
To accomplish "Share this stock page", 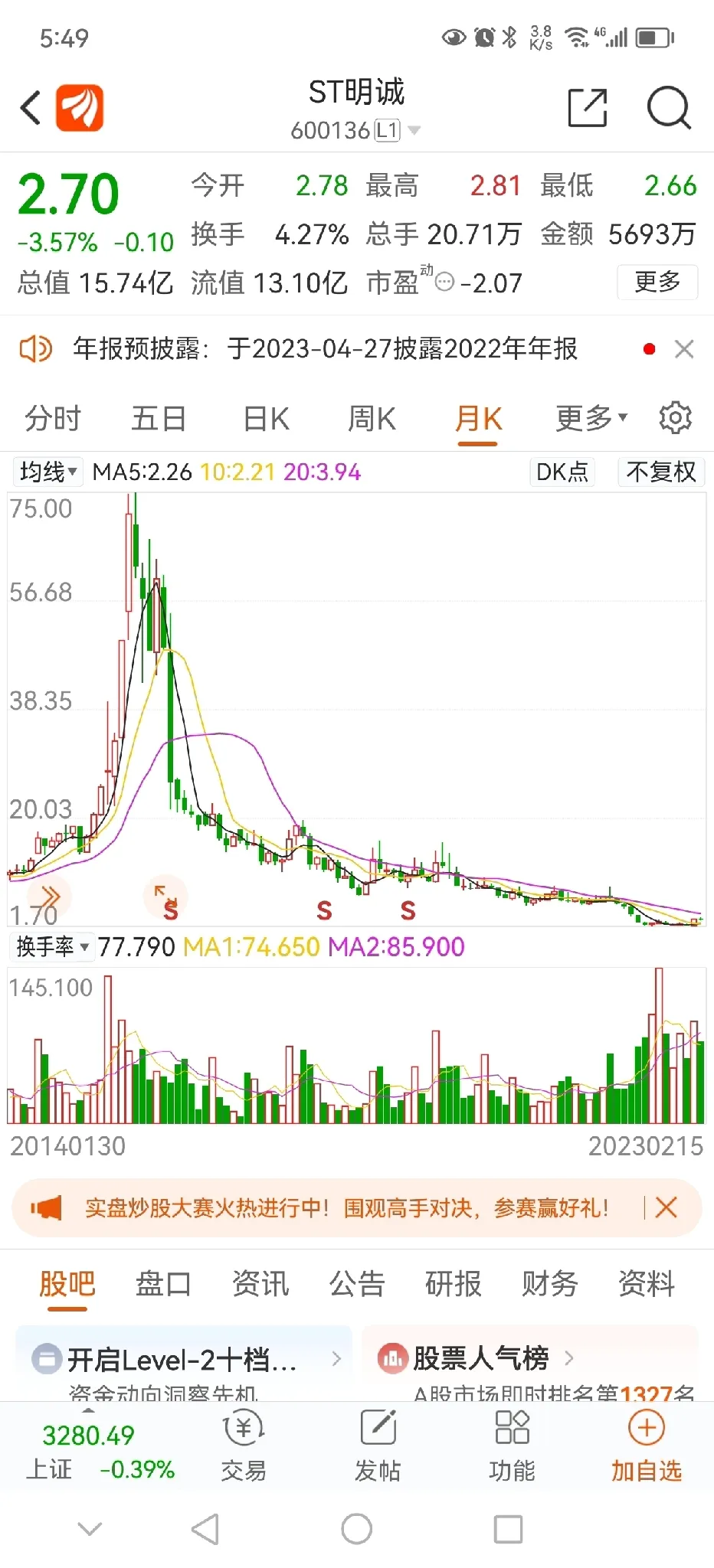I will (588, 108).
